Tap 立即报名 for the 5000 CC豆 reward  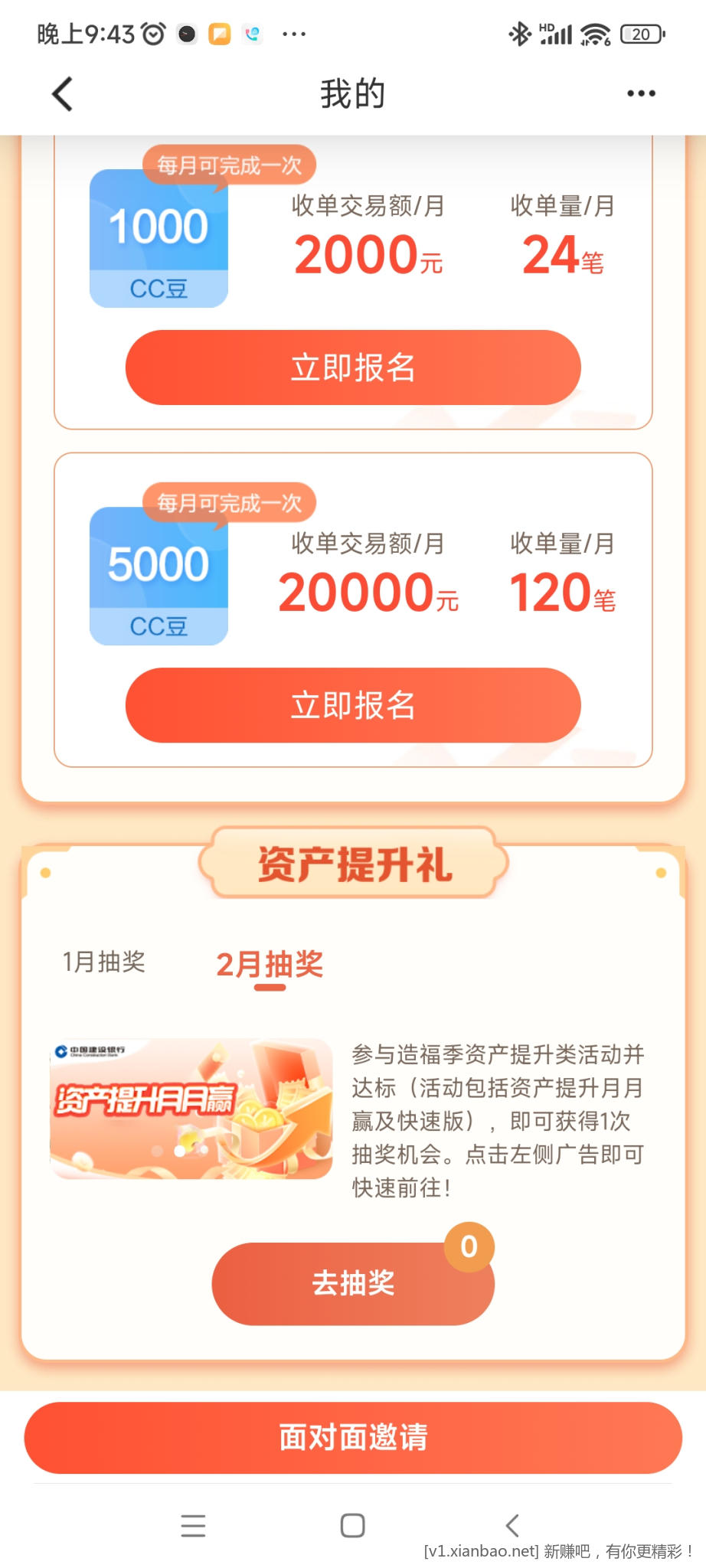353,705
